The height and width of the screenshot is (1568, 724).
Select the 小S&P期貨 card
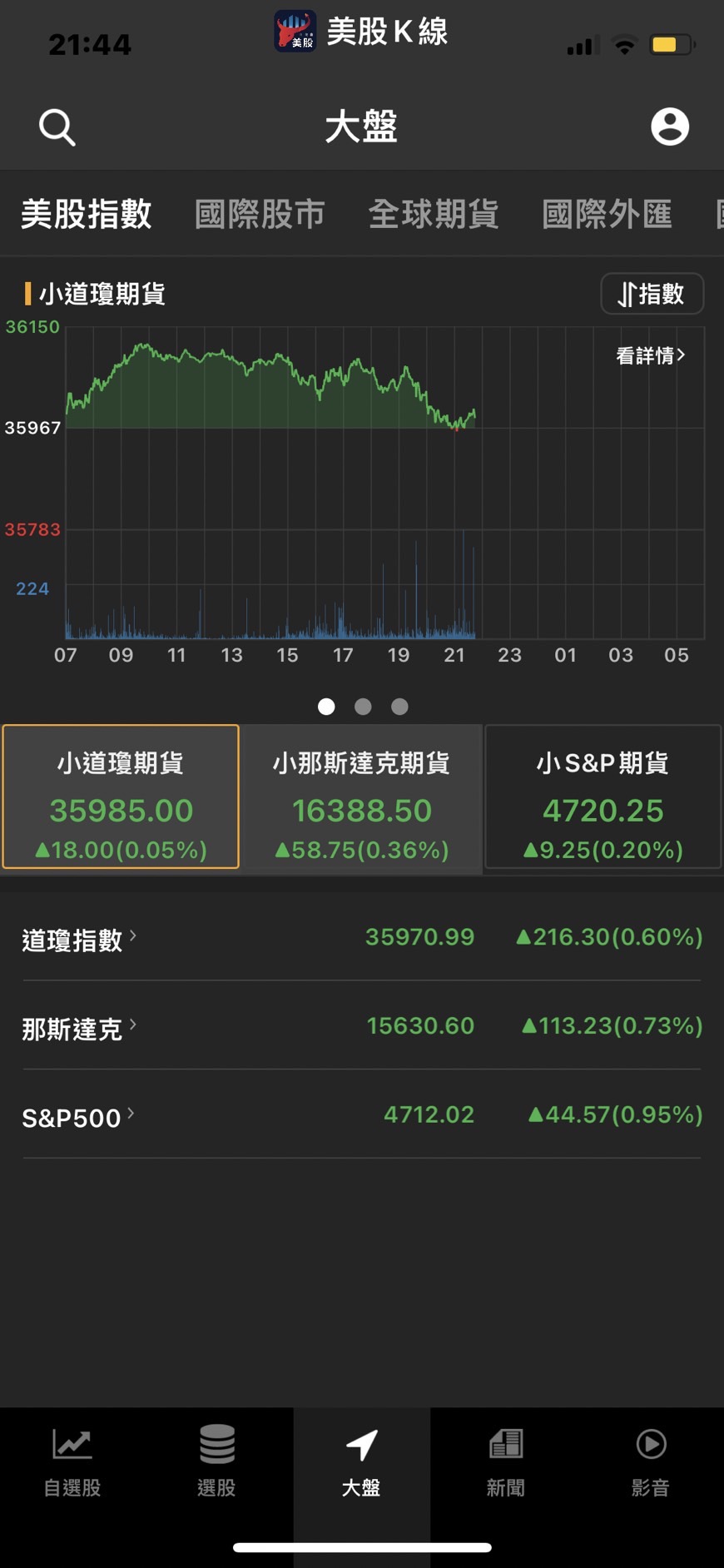point(603,797)
